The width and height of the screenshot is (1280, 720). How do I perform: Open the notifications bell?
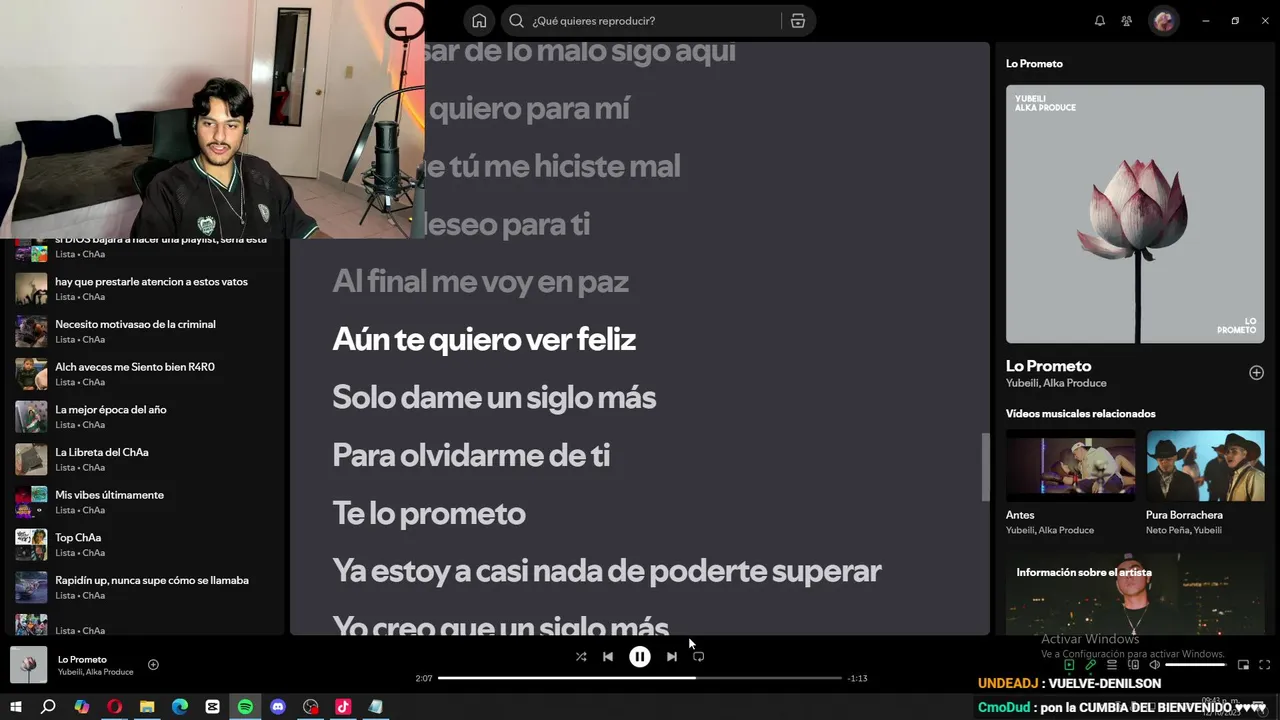tap(1100, 21)
